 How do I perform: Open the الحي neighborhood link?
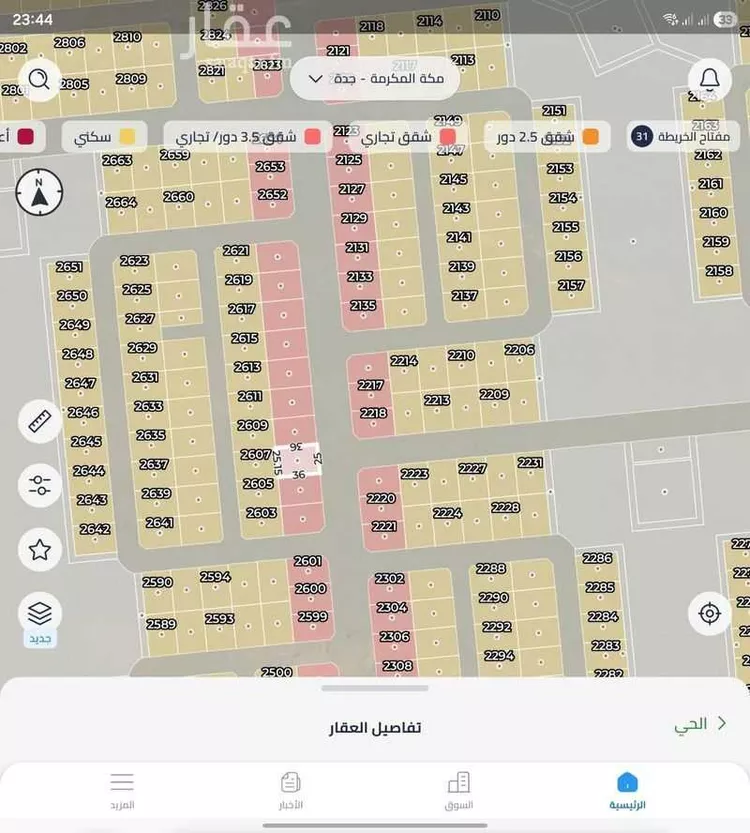tap(700, 724)
